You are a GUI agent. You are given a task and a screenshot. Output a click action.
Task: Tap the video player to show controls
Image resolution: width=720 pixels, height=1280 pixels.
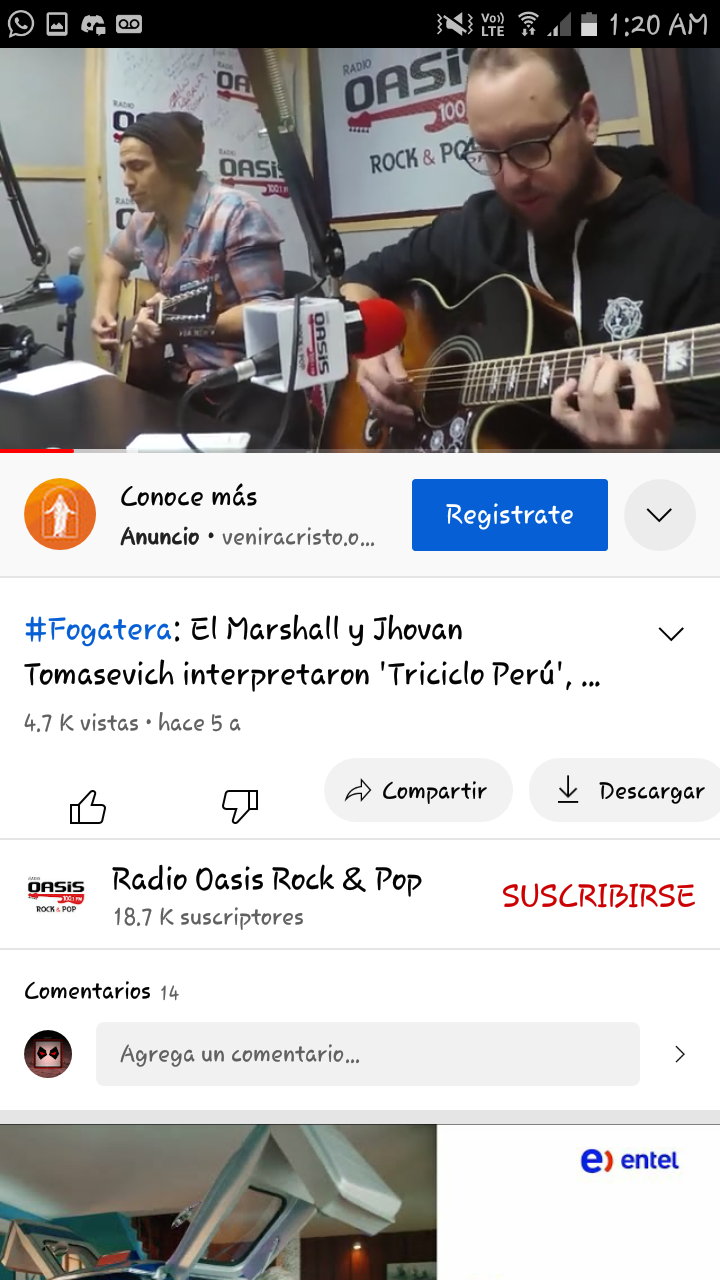pos(360,250)
